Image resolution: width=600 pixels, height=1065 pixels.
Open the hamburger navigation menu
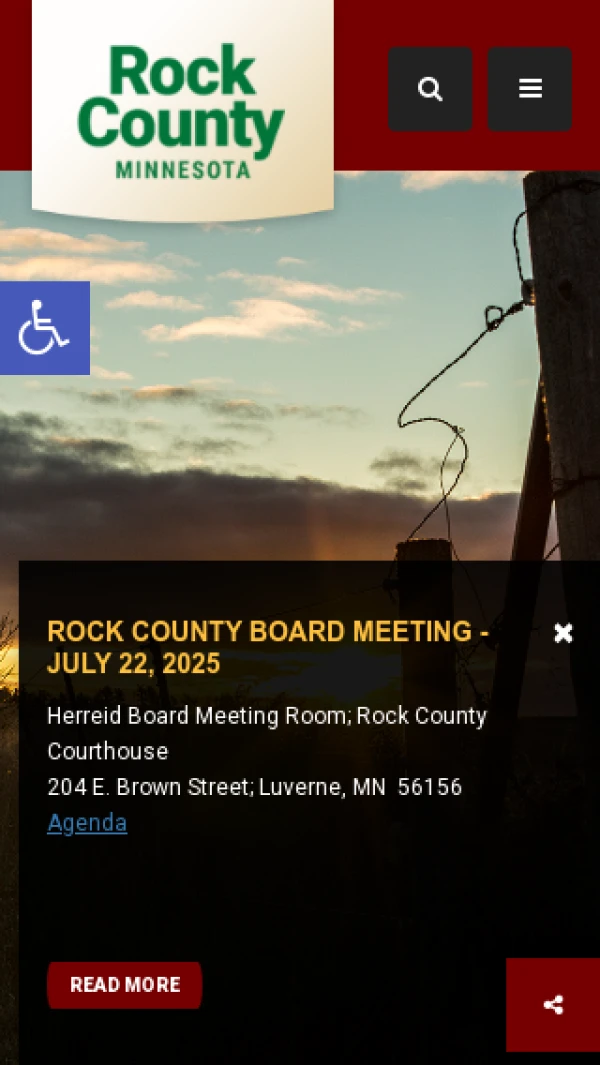click(x=530, y=89)
